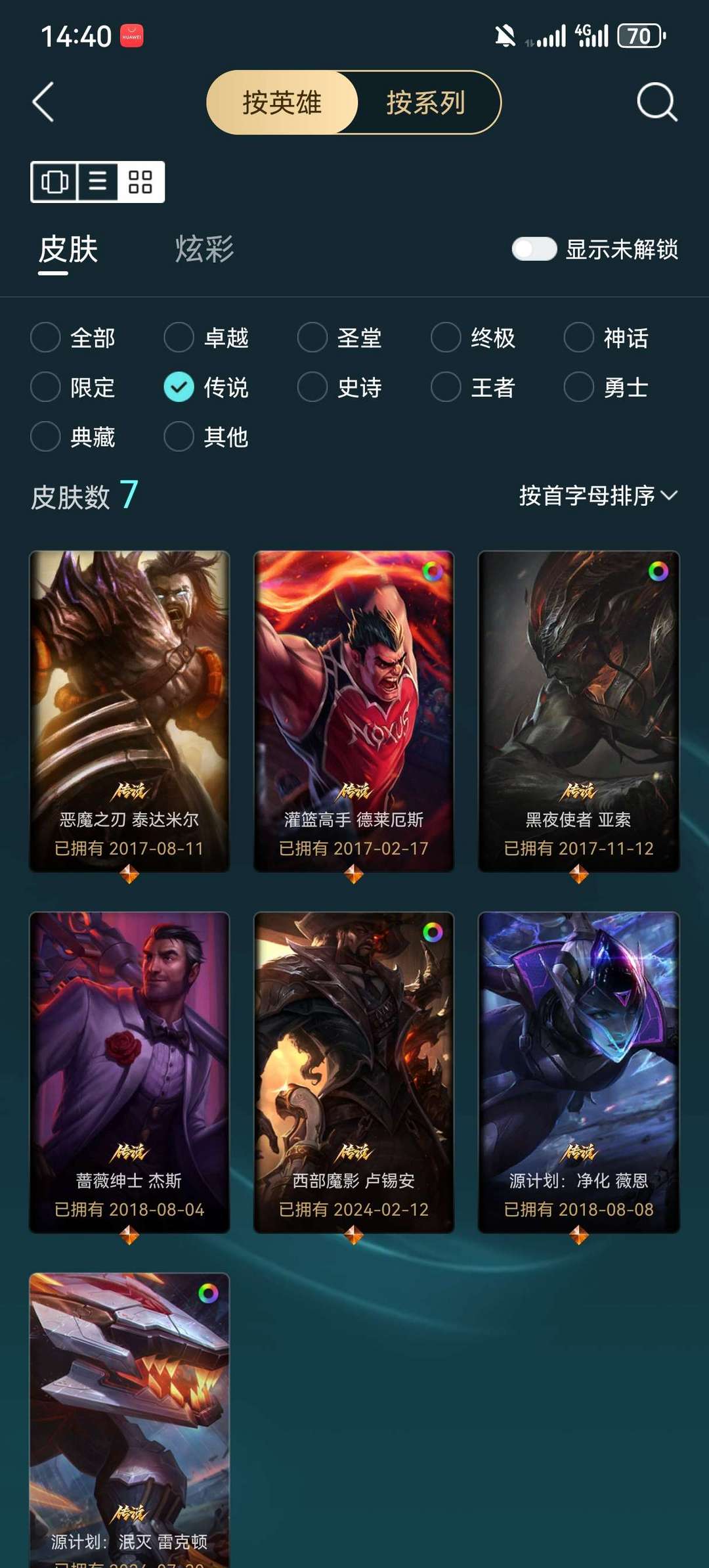Select the list view layout icon

click(98, 181)
